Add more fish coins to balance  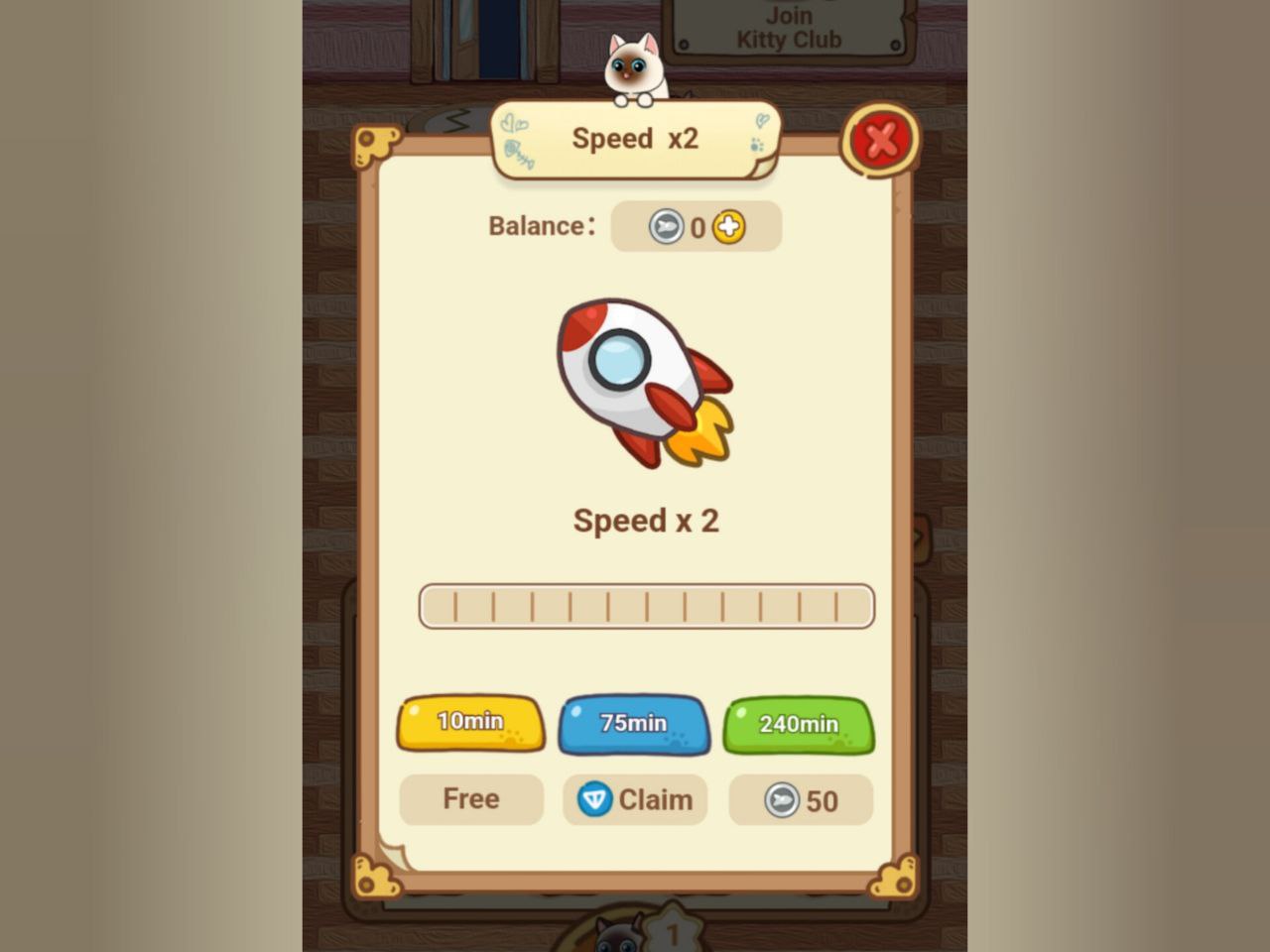729,227
